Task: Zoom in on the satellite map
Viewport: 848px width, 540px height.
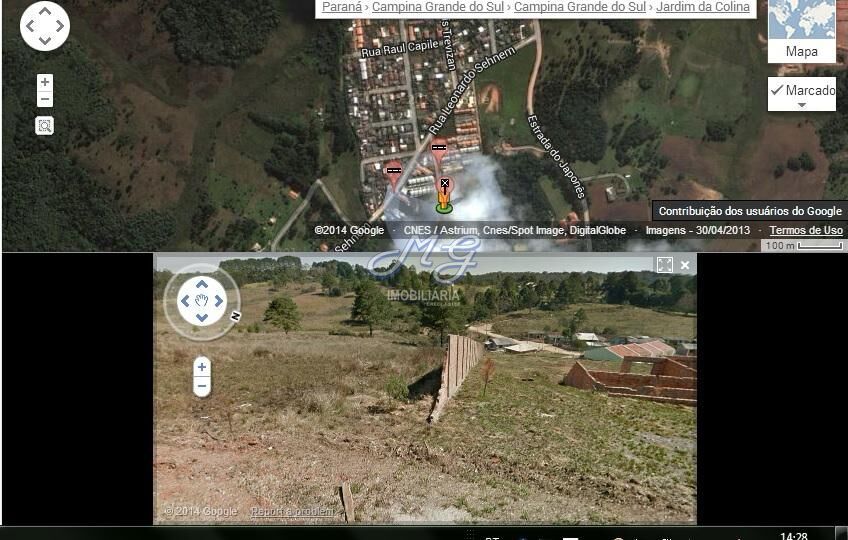Action: pos(45,82)
